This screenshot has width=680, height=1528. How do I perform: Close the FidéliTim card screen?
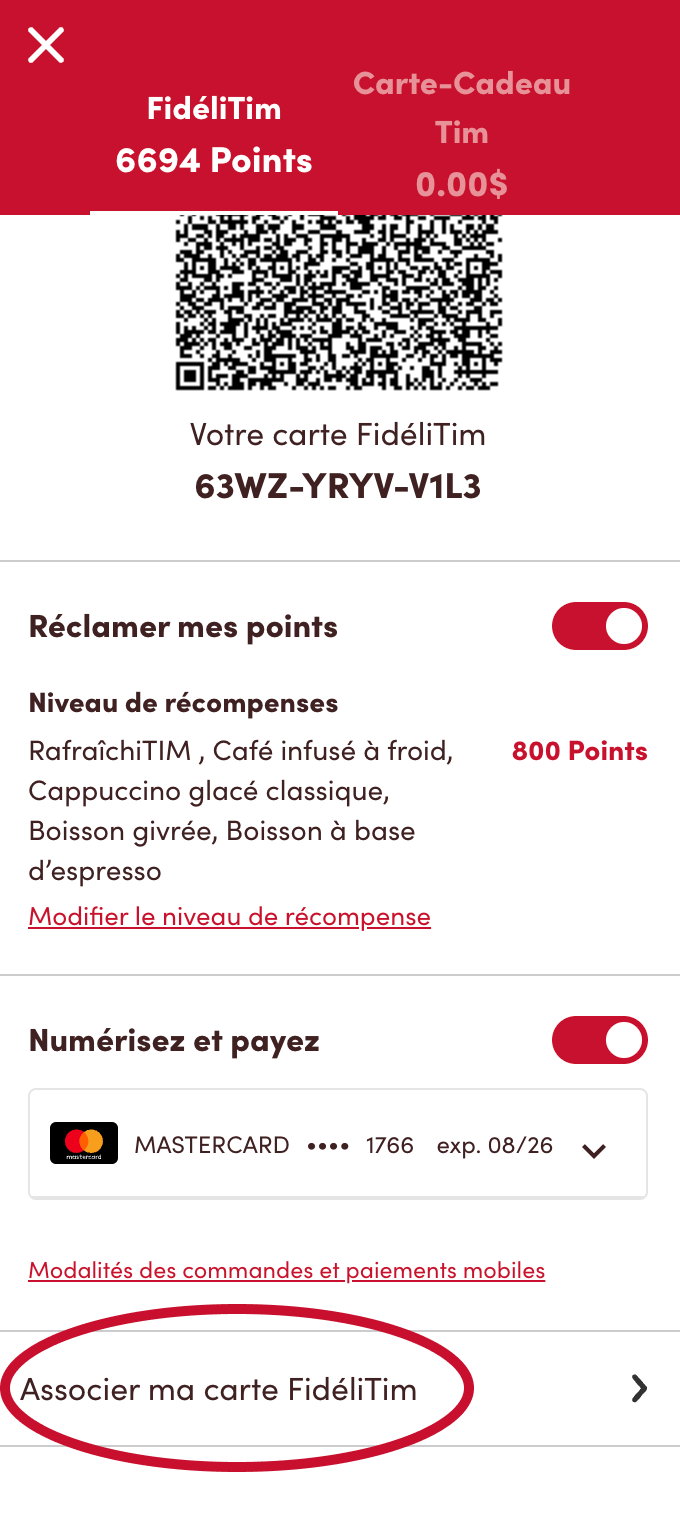point(46,45)
